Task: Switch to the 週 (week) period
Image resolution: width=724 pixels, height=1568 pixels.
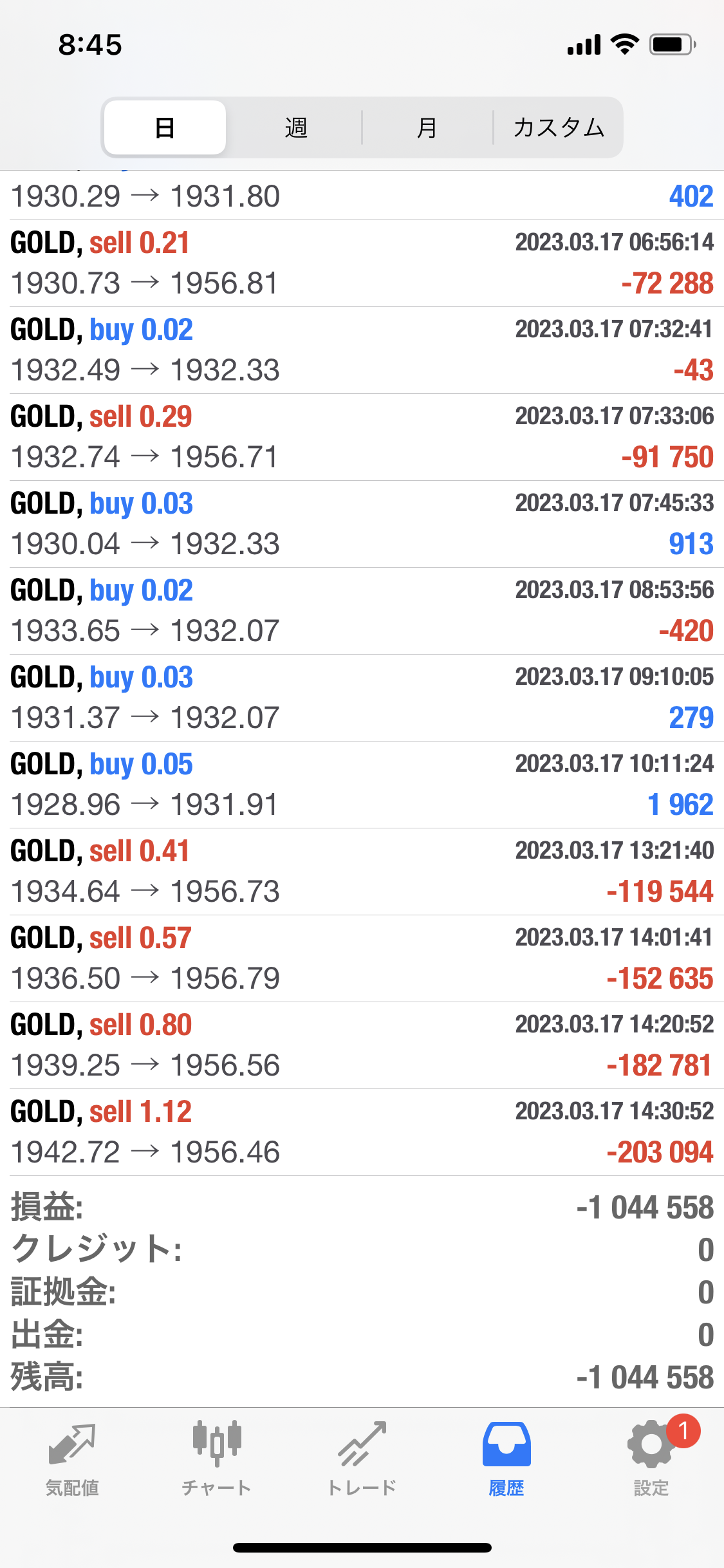Action: (x=296, y=127)
